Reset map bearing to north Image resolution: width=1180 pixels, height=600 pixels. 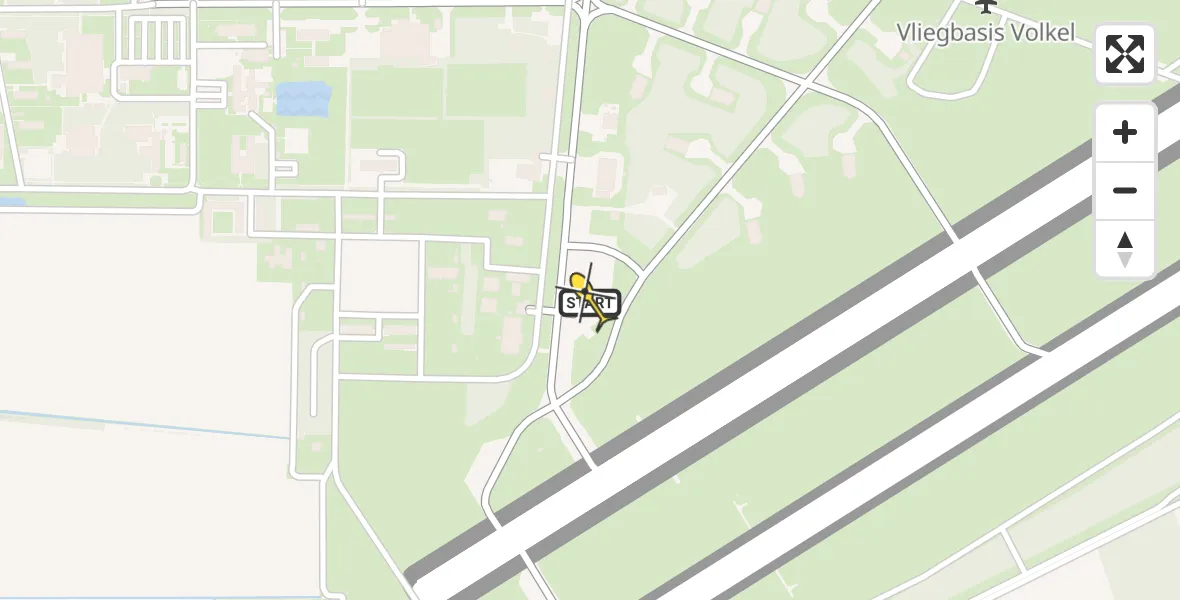click(x=1125, y=249)
